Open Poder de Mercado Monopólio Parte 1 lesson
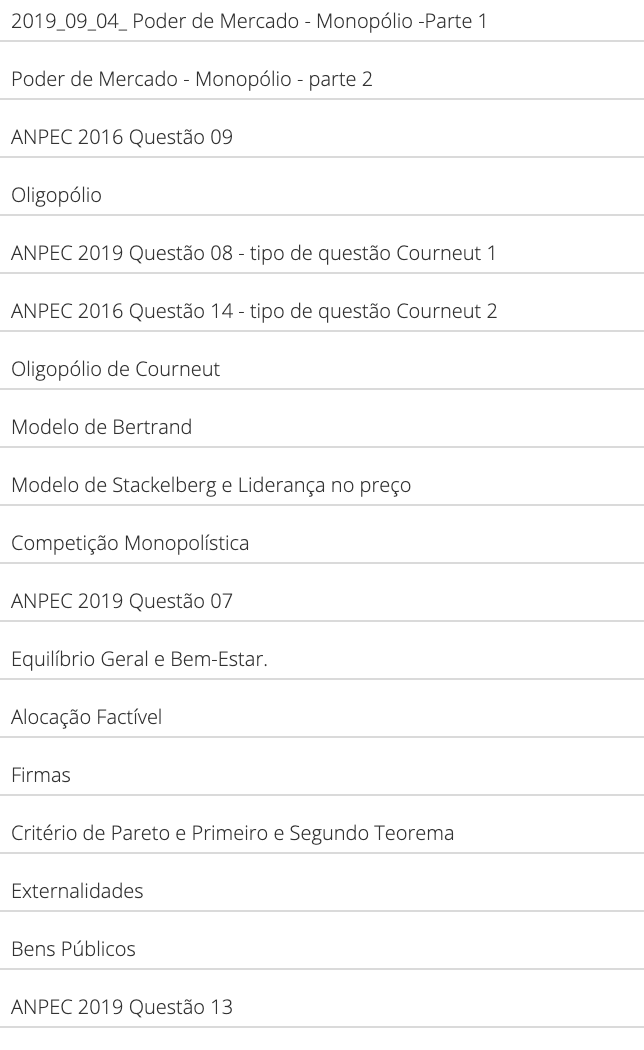The image size is (644, 1050). [322, 21]
